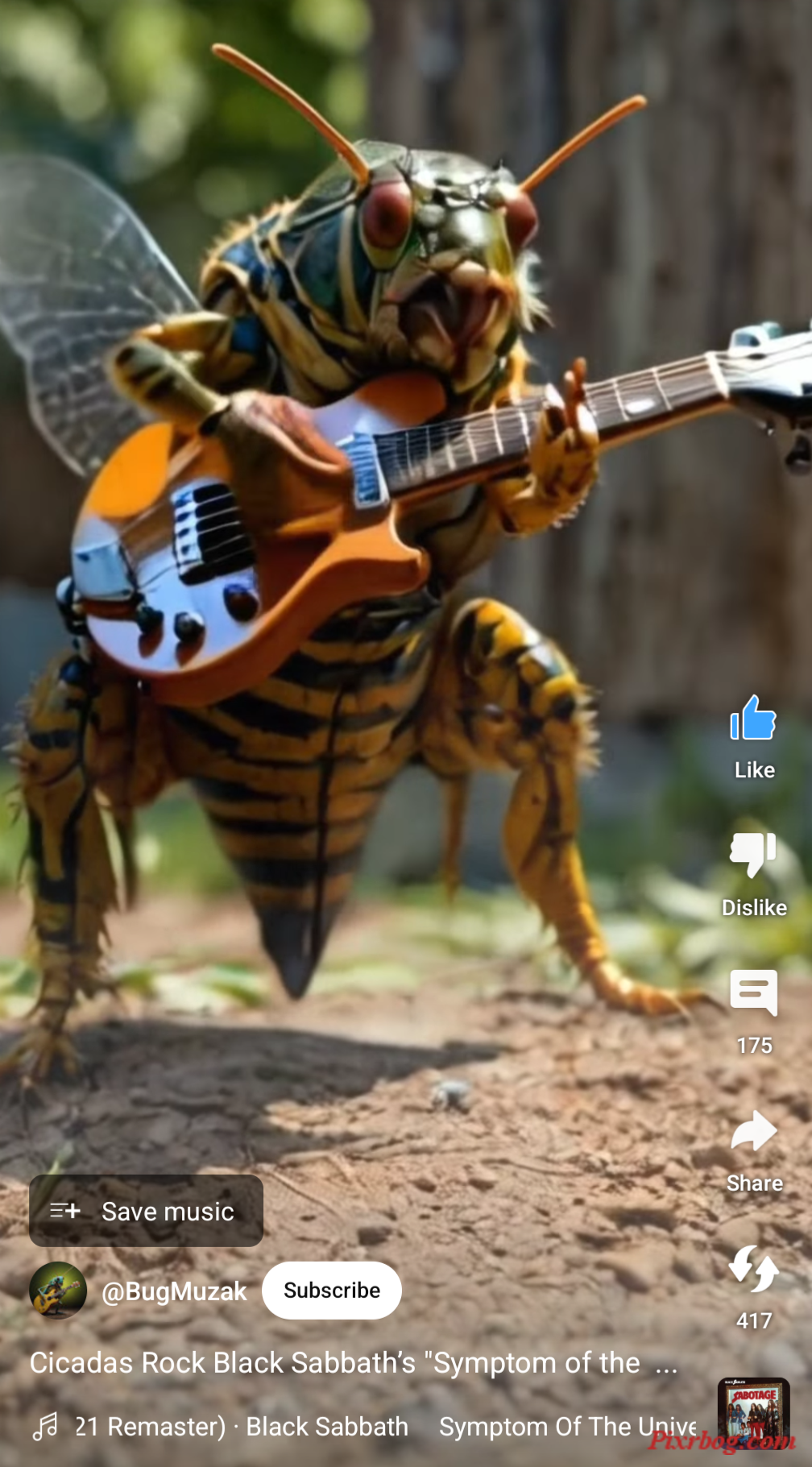Remix this Short
812x1467 pixels.
click(753, 1269)
